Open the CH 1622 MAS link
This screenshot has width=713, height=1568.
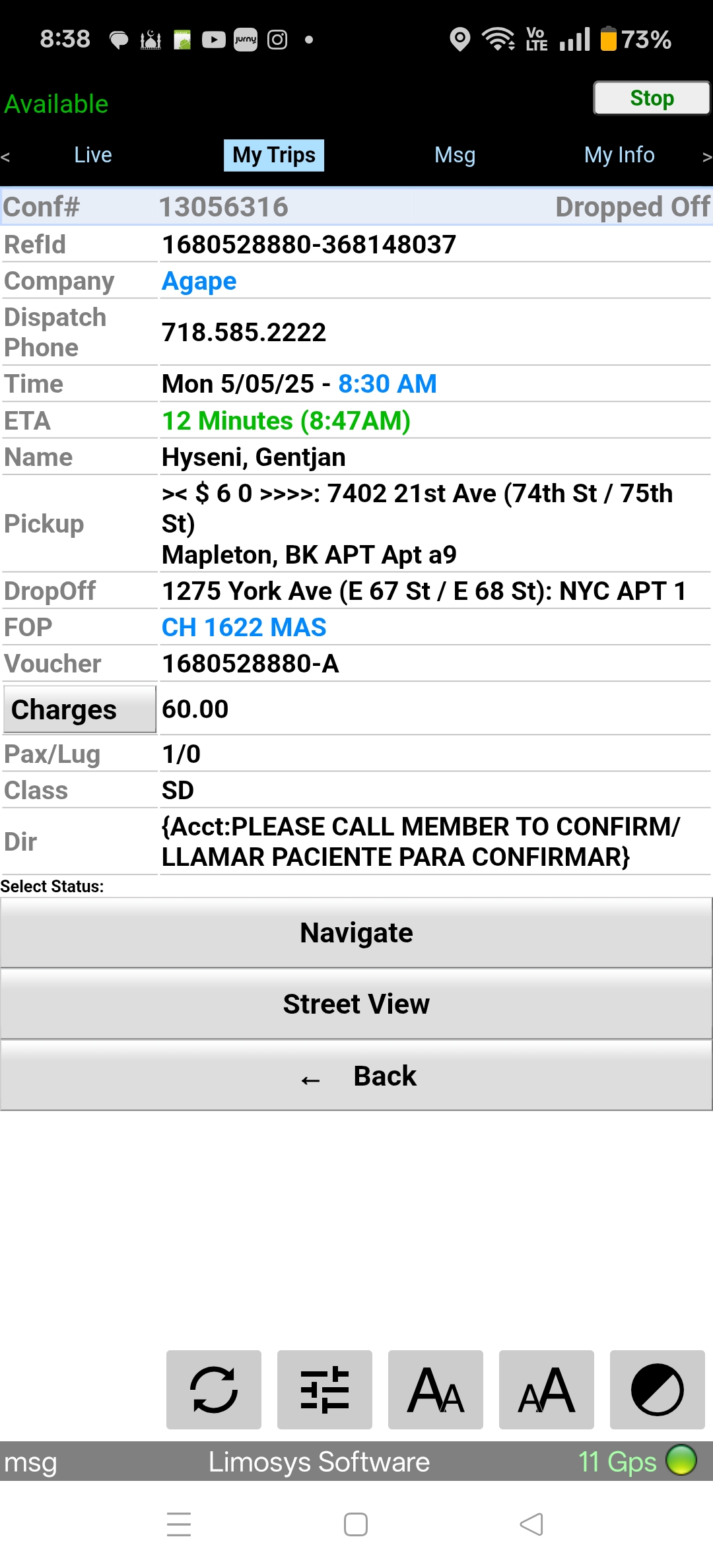click(244, 628)
